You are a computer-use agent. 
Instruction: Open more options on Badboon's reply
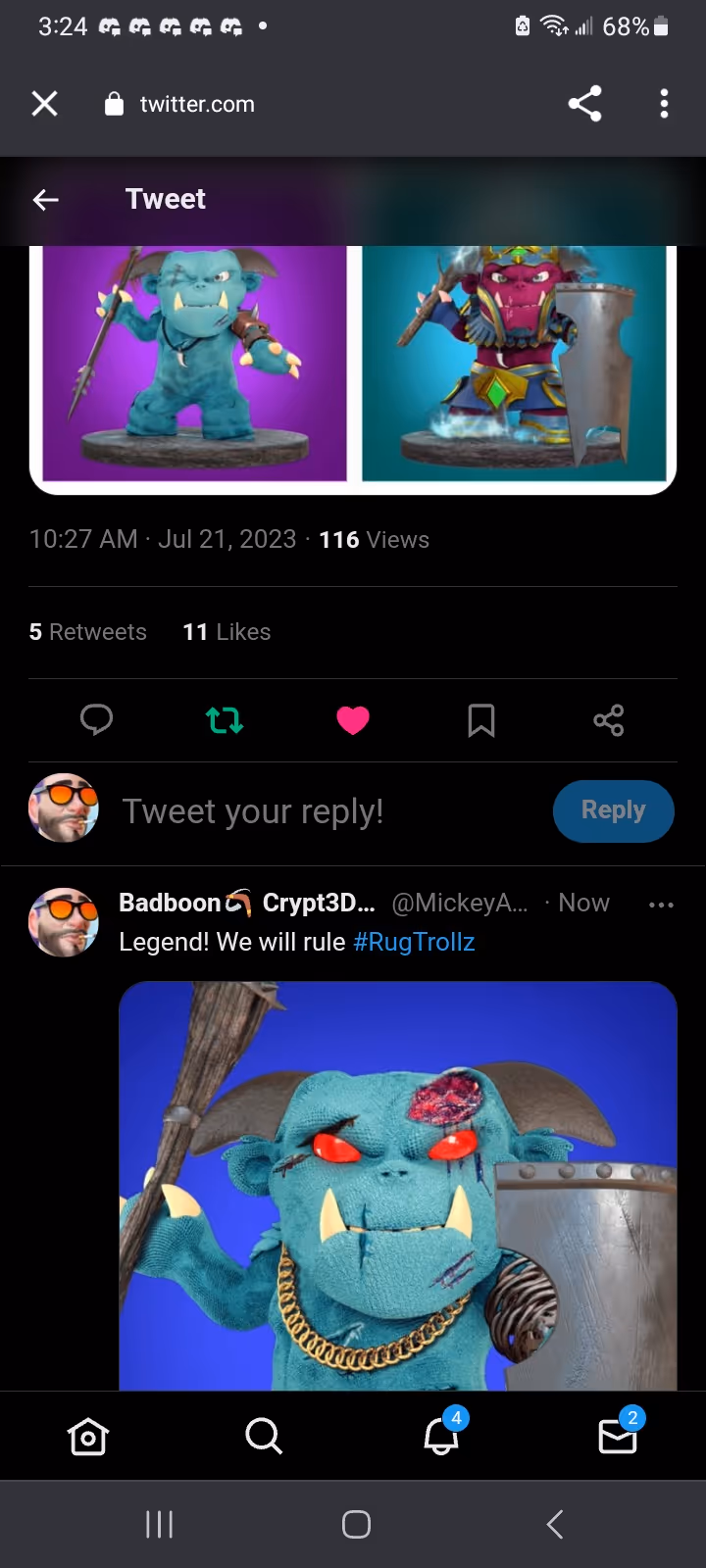pyautogui.click(x=661, y=904)
